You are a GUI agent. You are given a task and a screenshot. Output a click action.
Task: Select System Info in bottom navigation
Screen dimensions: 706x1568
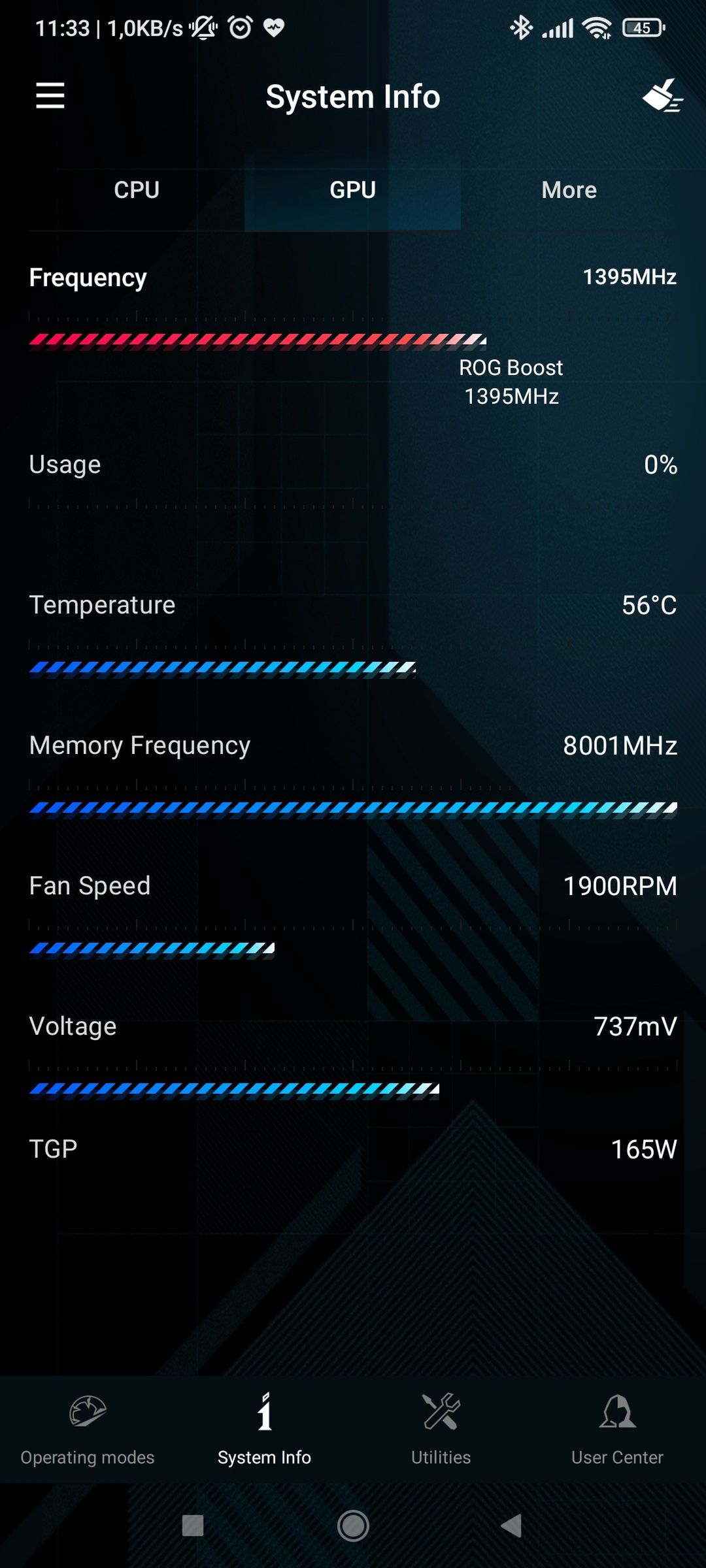(264, 1429)
